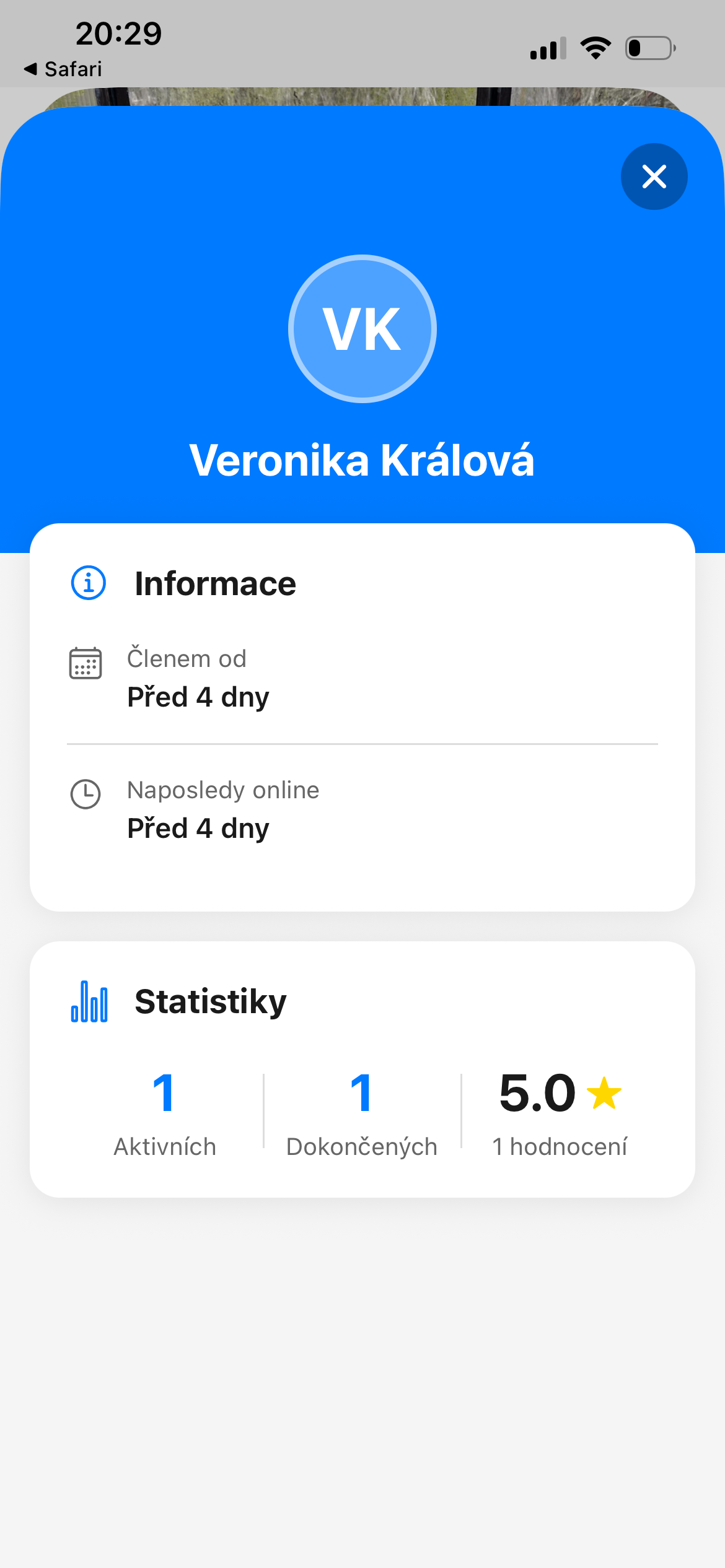
Task: Click the VK avatar circle
Action: pyautogui.click(x=362, y=328)
